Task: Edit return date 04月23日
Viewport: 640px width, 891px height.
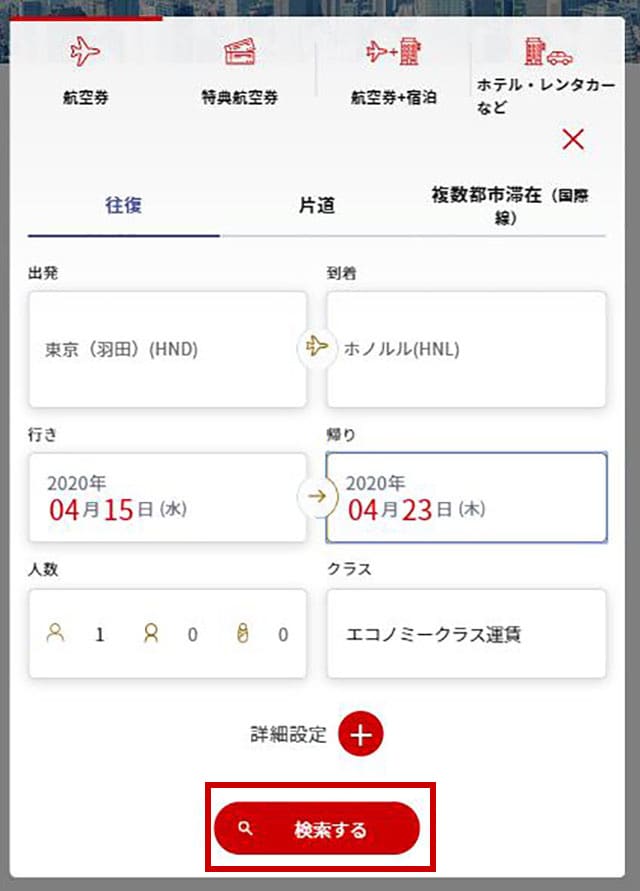Action: 466,498
